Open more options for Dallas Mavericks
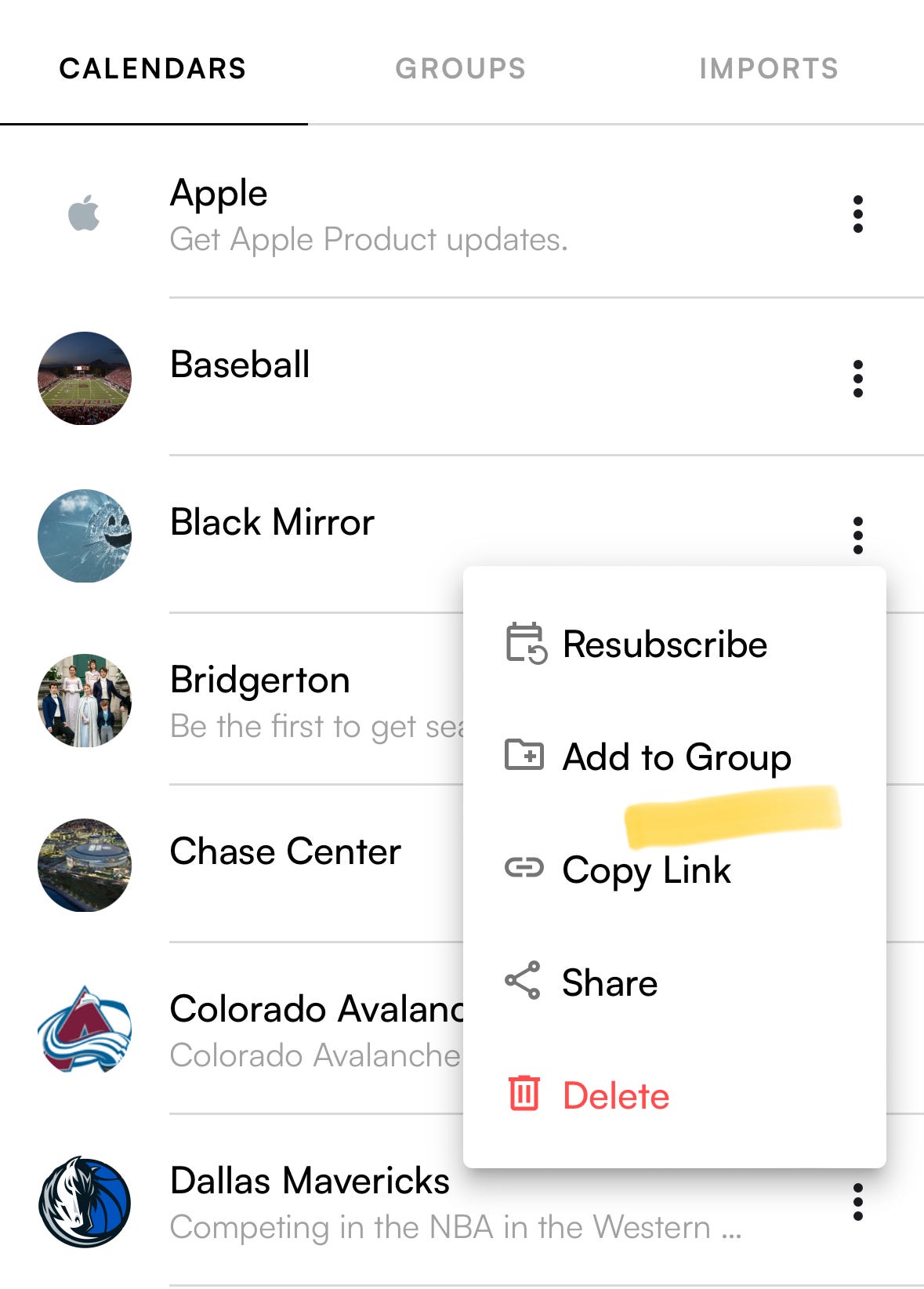924x1289 pixels. tap(858, 1202)
